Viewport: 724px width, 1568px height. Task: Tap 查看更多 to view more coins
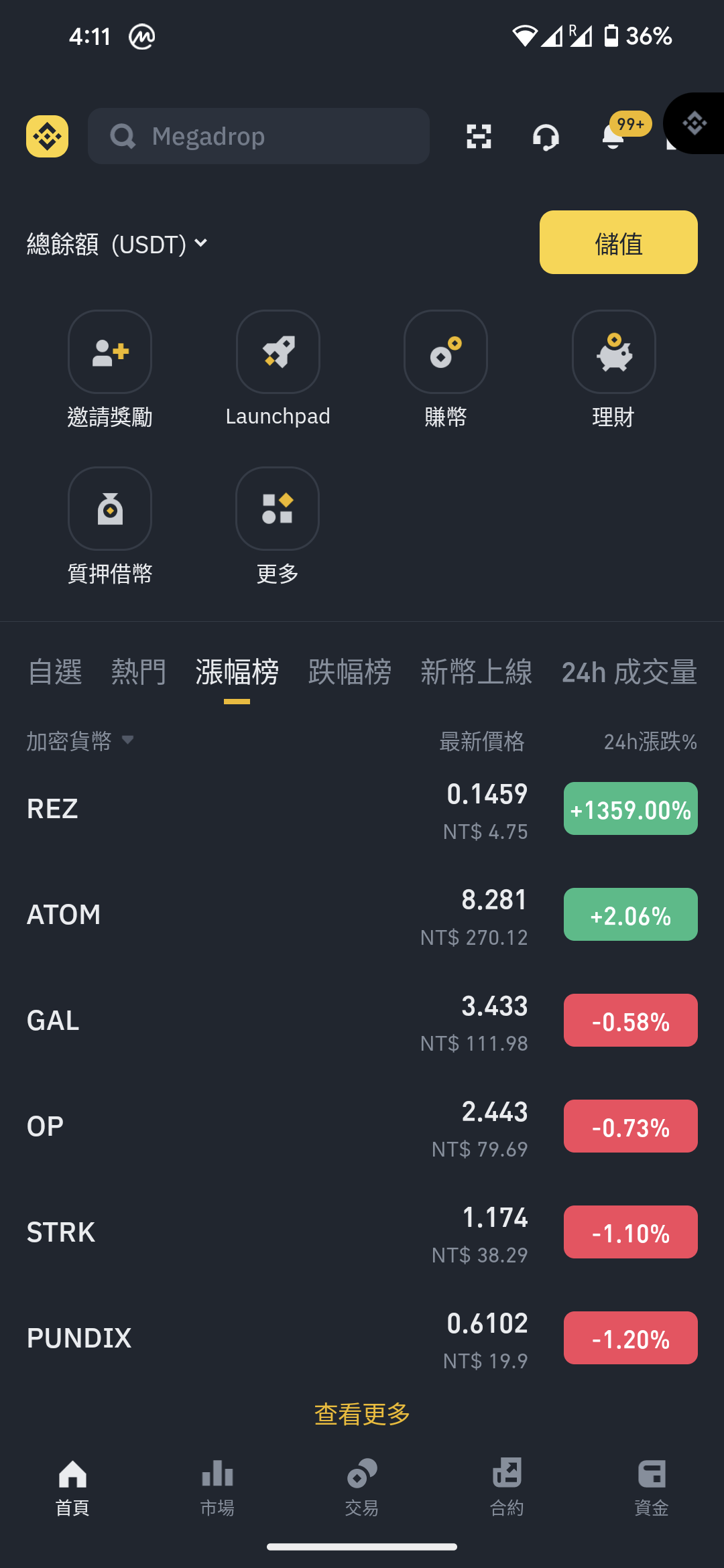pos(362,1414)
